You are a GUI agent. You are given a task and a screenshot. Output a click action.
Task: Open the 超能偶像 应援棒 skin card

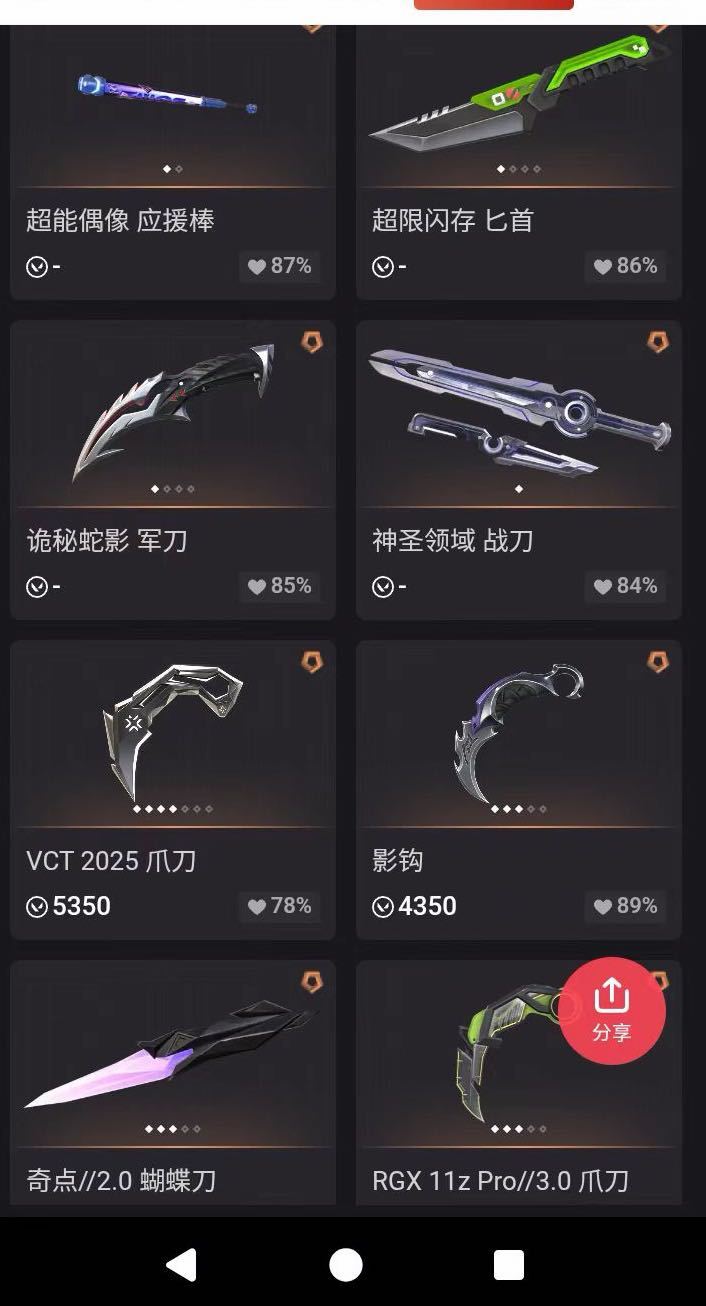coord(173,160)
